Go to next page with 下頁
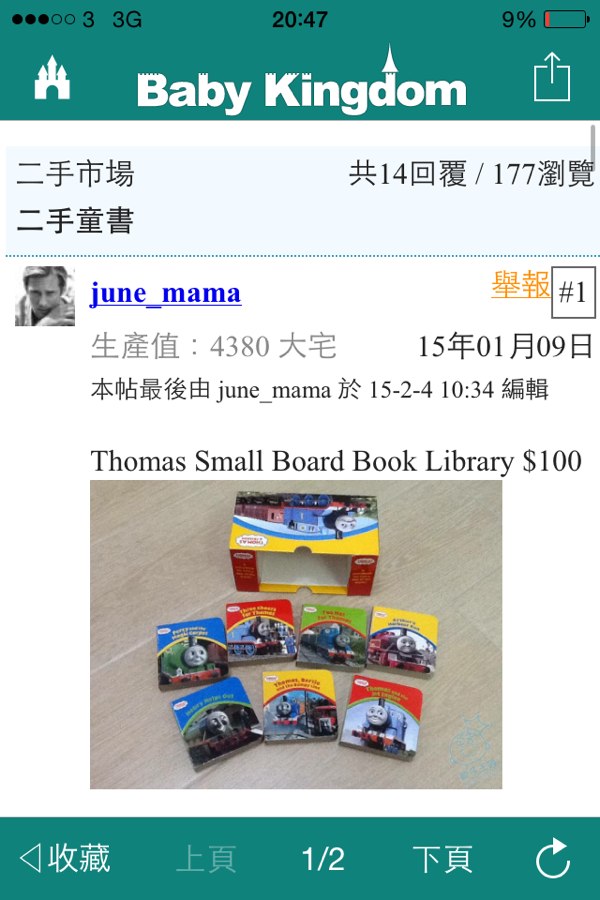 pyautogui.click(x=443, y=859)
